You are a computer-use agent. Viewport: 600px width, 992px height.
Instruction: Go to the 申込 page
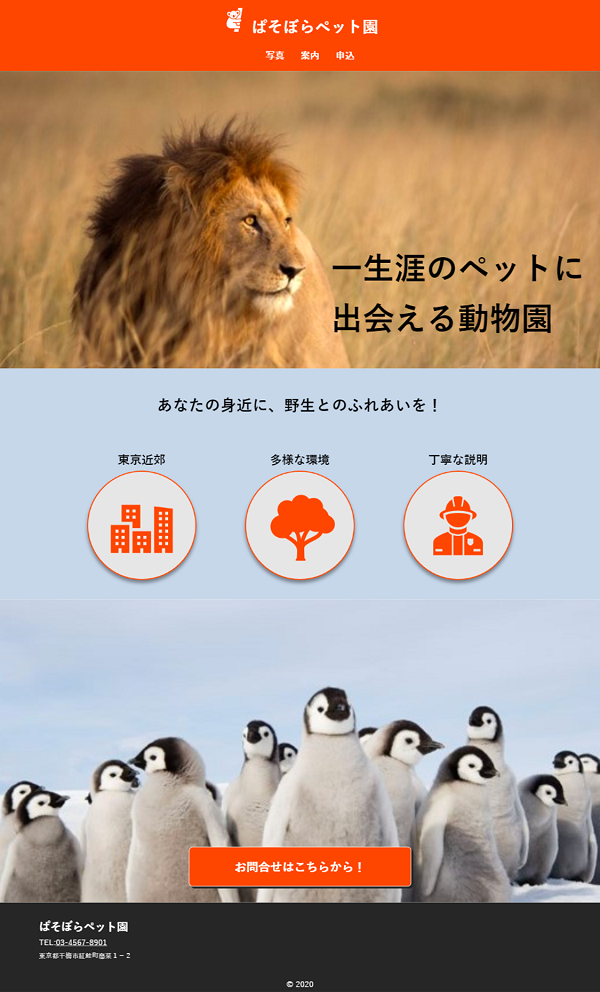[345, 56]
